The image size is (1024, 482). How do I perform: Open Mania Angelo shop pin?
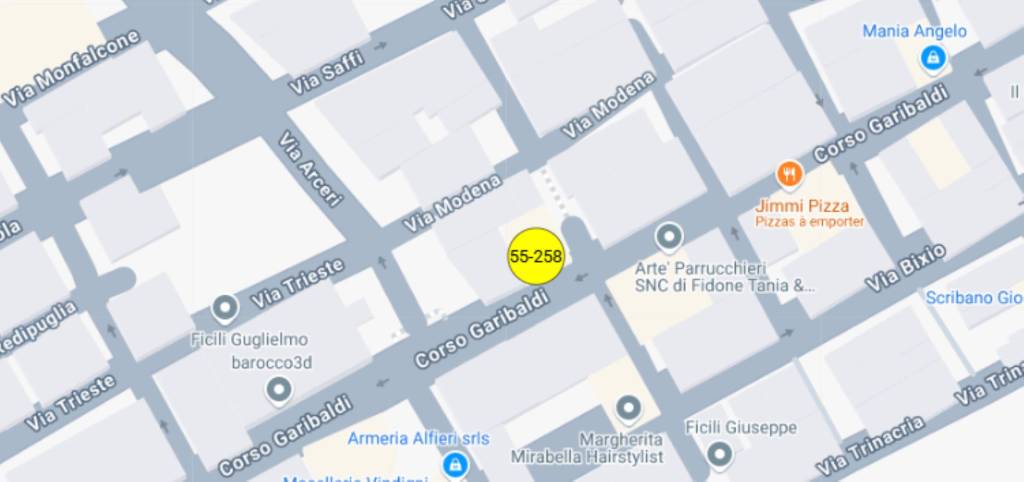[933, 60]
